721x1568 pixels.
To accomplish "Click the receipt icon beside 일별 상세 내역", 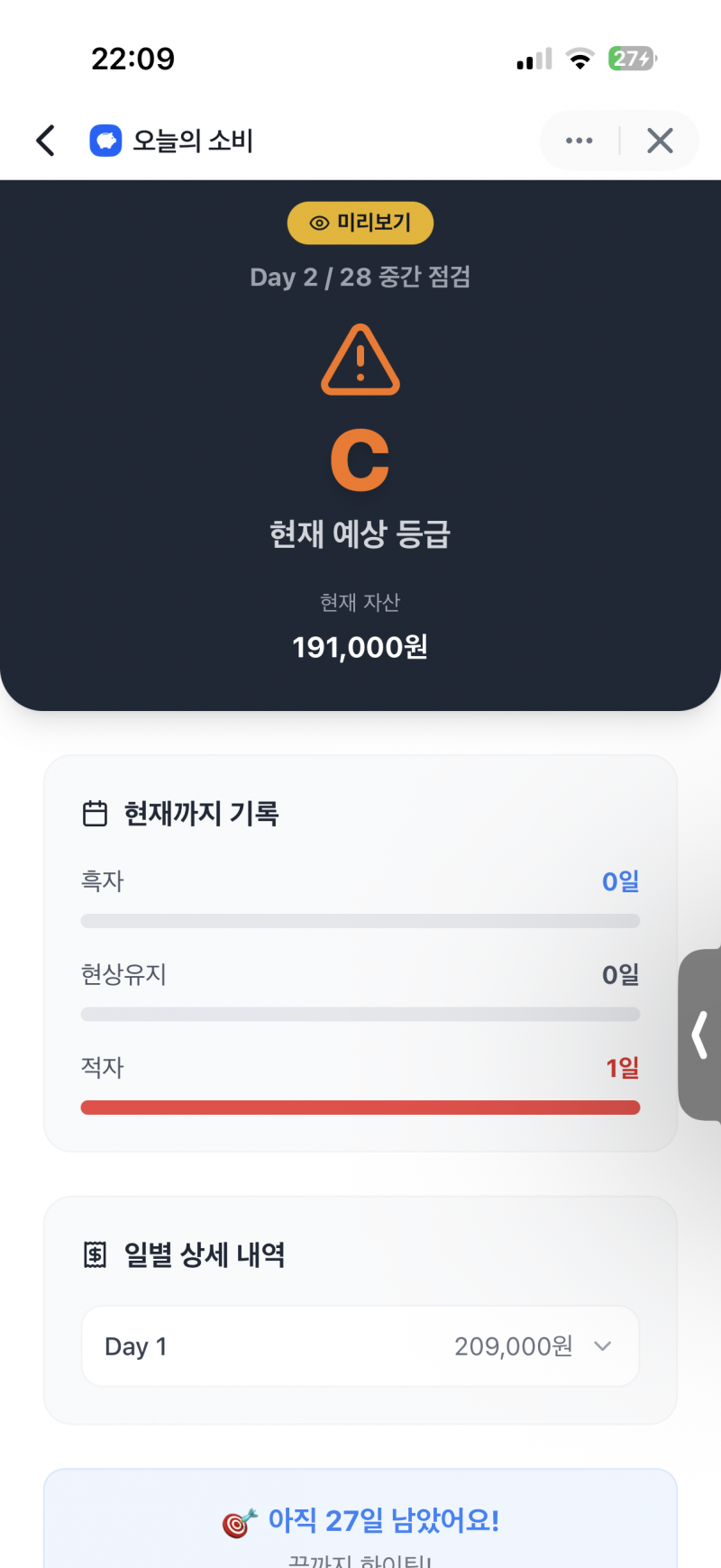I will click(x=94, y=1254).
